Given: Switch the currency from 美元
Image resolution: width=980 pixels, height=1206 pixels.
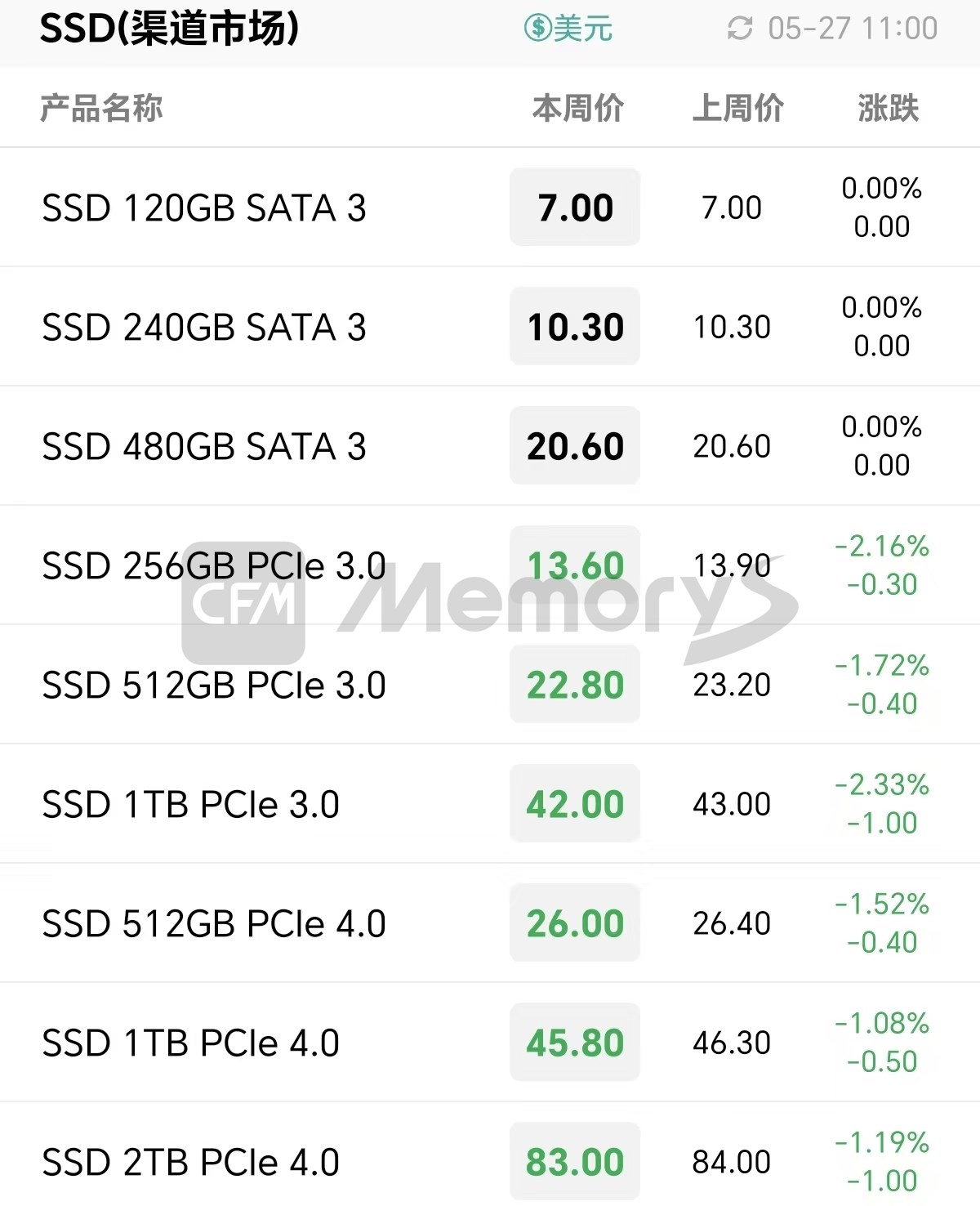Looking at the screenshot, I should [568, 29].
